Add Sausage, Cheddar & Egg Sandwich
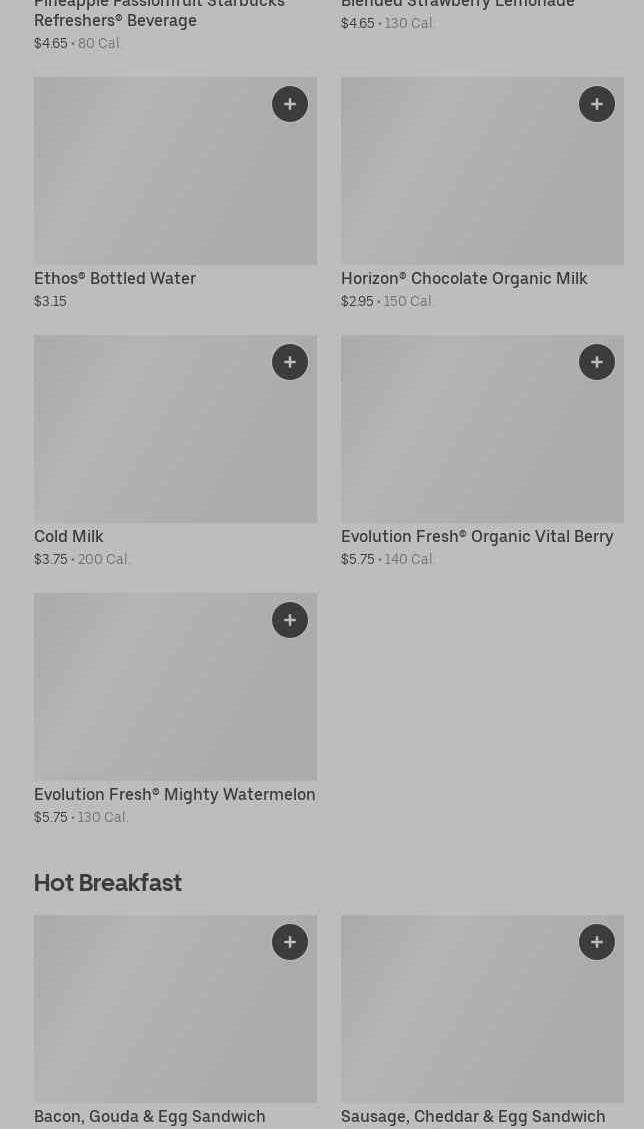Image resolution: width=644 pixels, height=1129 pixels. coord(596,942)
